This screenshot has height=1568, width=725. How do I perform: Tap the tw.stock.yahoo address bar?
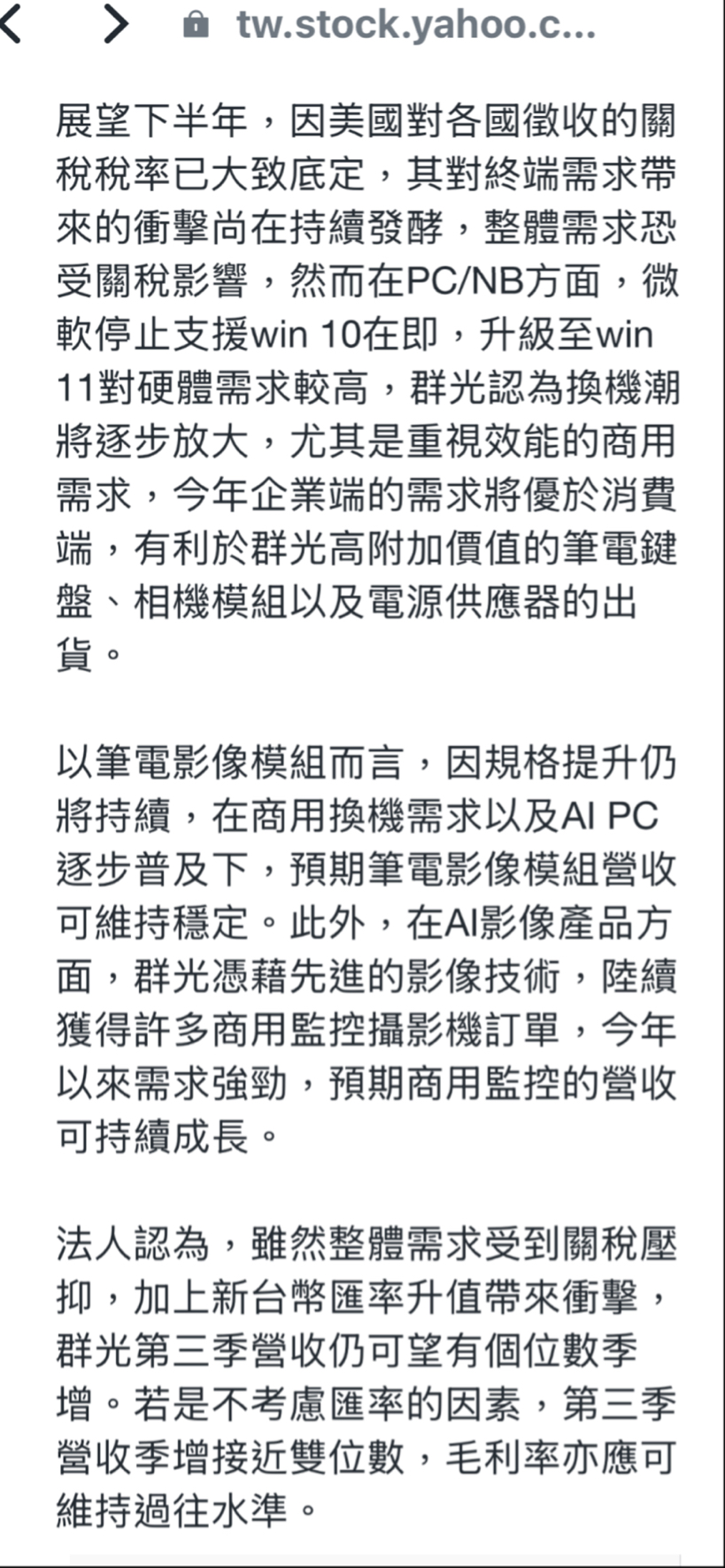[x=389, y=25]
